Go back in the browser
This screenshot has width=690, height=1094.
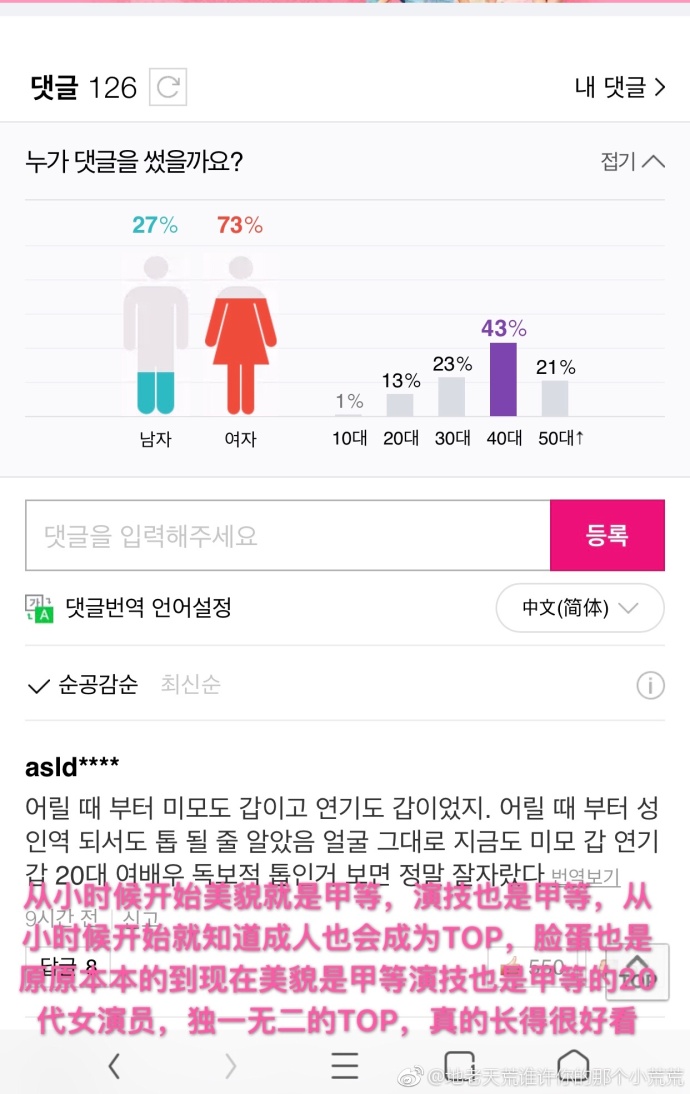point(114,1066)
